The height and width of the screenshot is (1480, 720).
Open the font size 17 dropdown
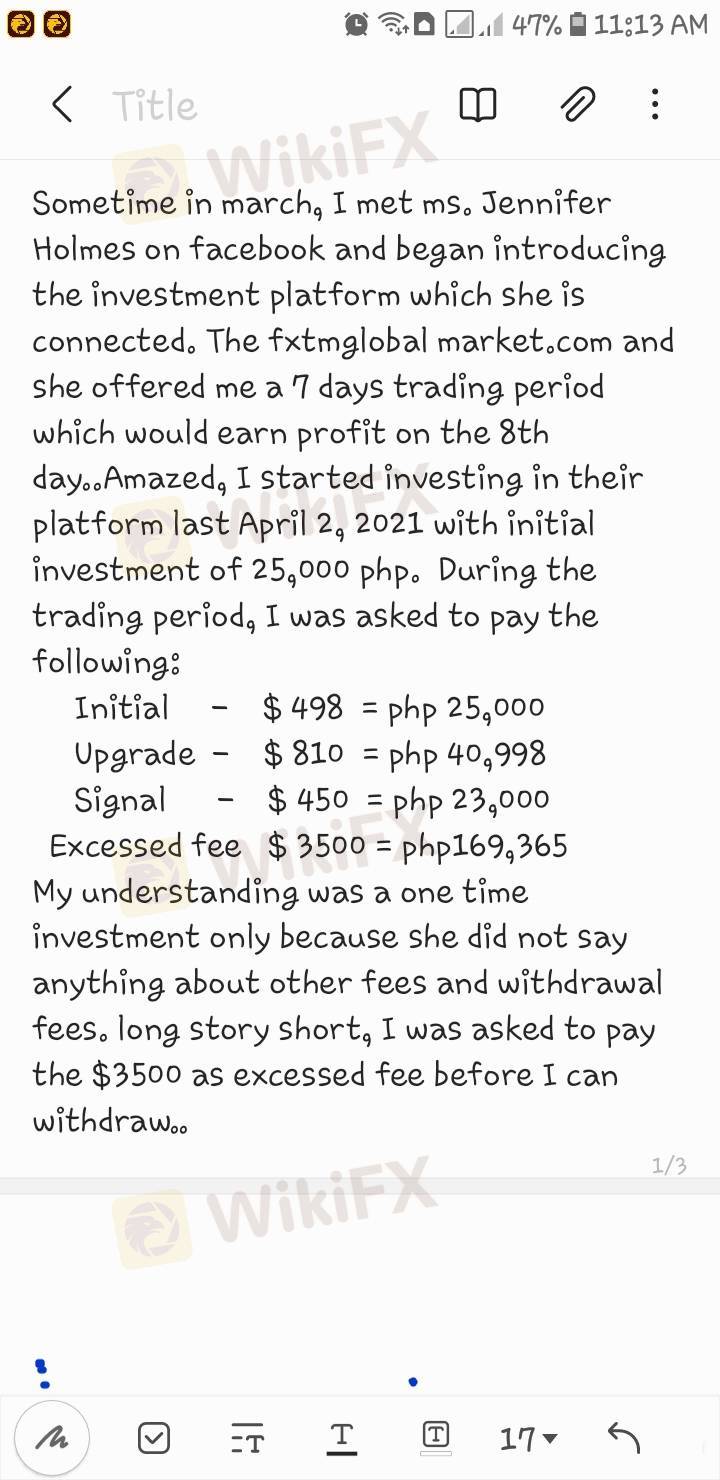click(x=528, y=1439)
